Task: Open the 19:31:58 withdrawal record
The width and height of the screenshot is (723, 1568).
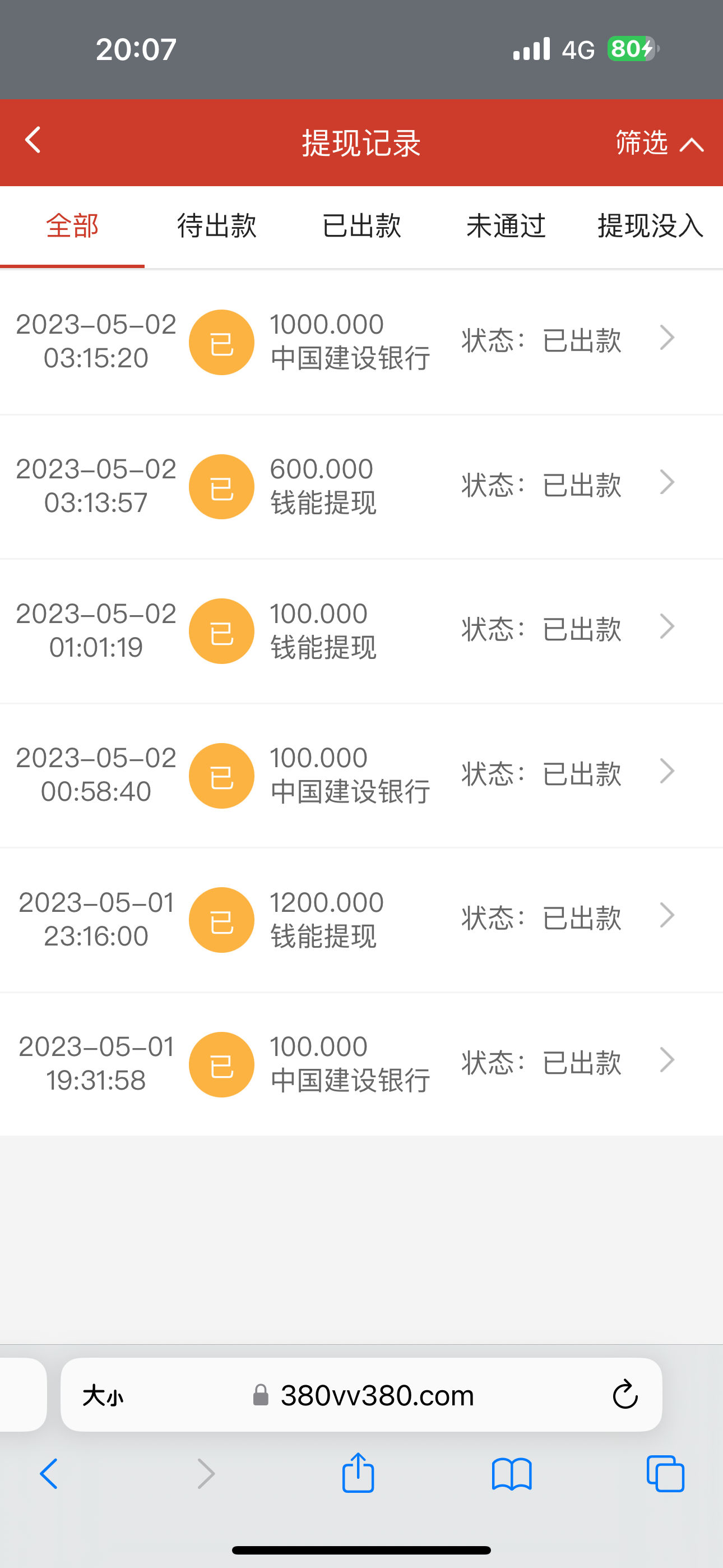Action: [361, 1063]
